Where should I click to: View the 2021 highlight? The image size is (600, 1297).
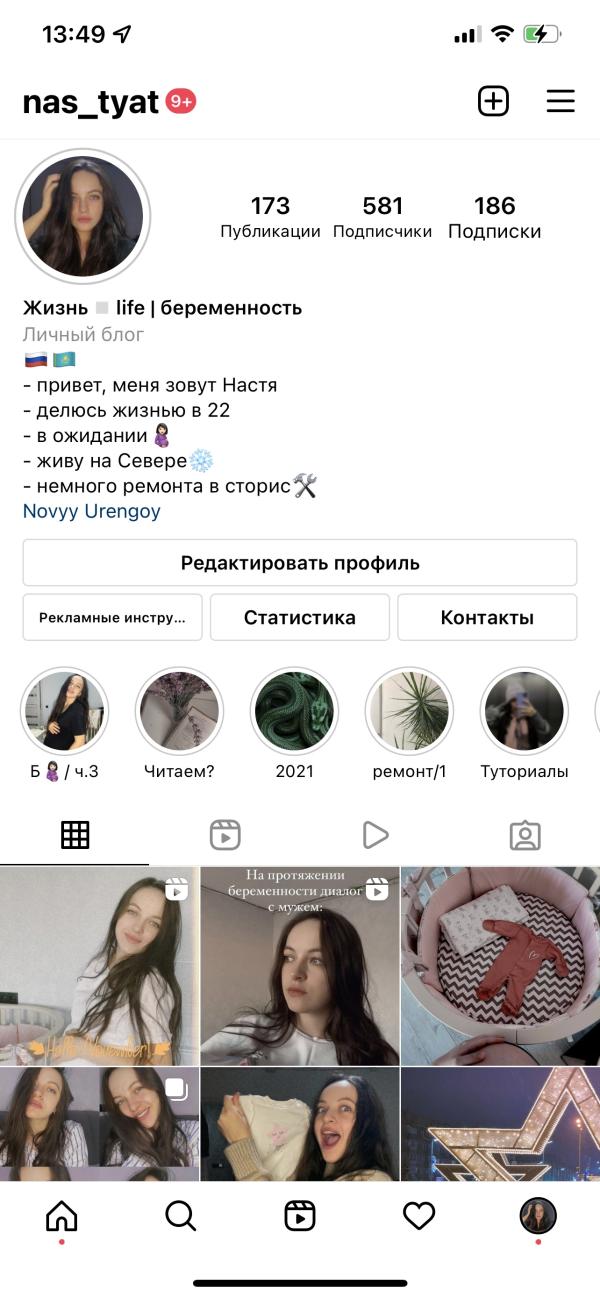294,724
